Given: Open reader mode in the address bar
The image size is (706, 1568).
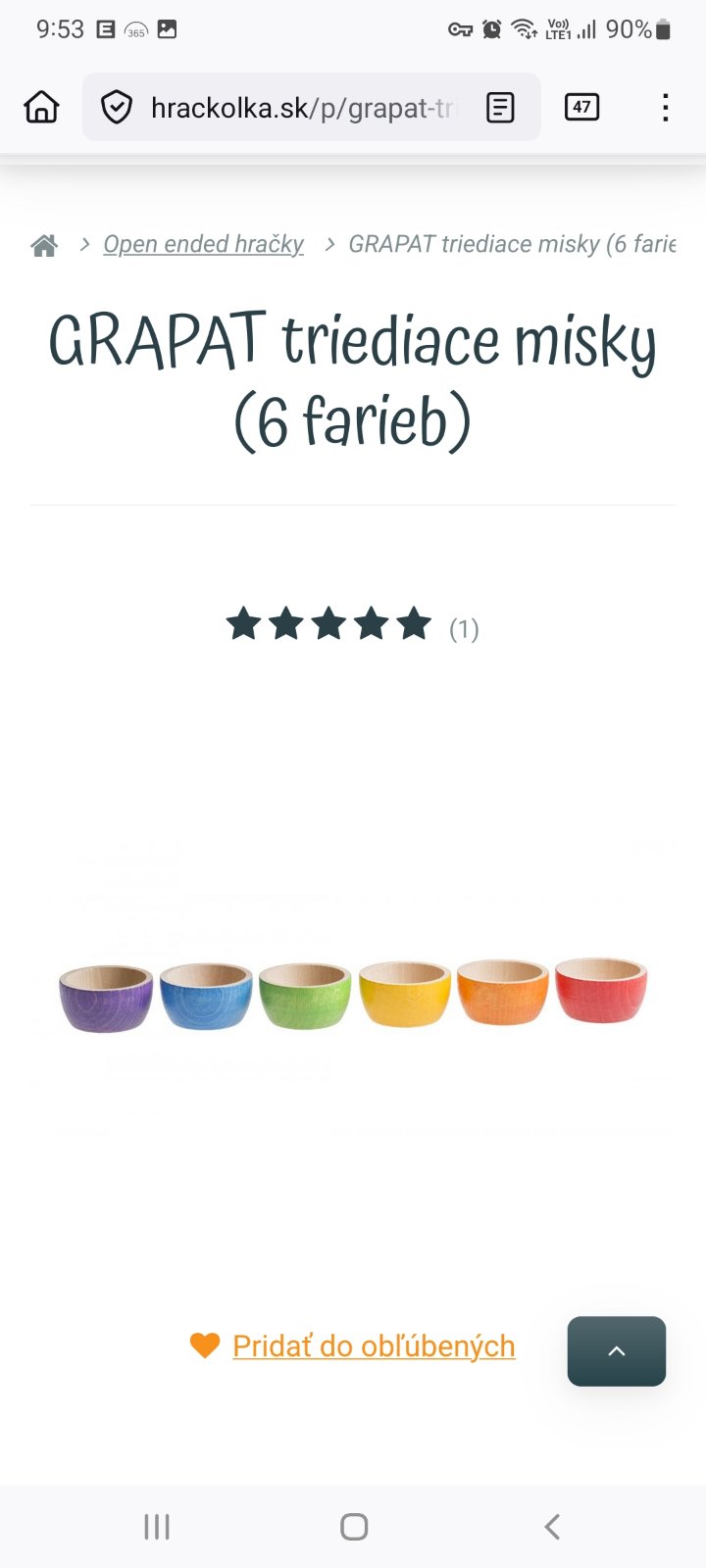Looking at the screenshot, I should click(x=500, y=107).
